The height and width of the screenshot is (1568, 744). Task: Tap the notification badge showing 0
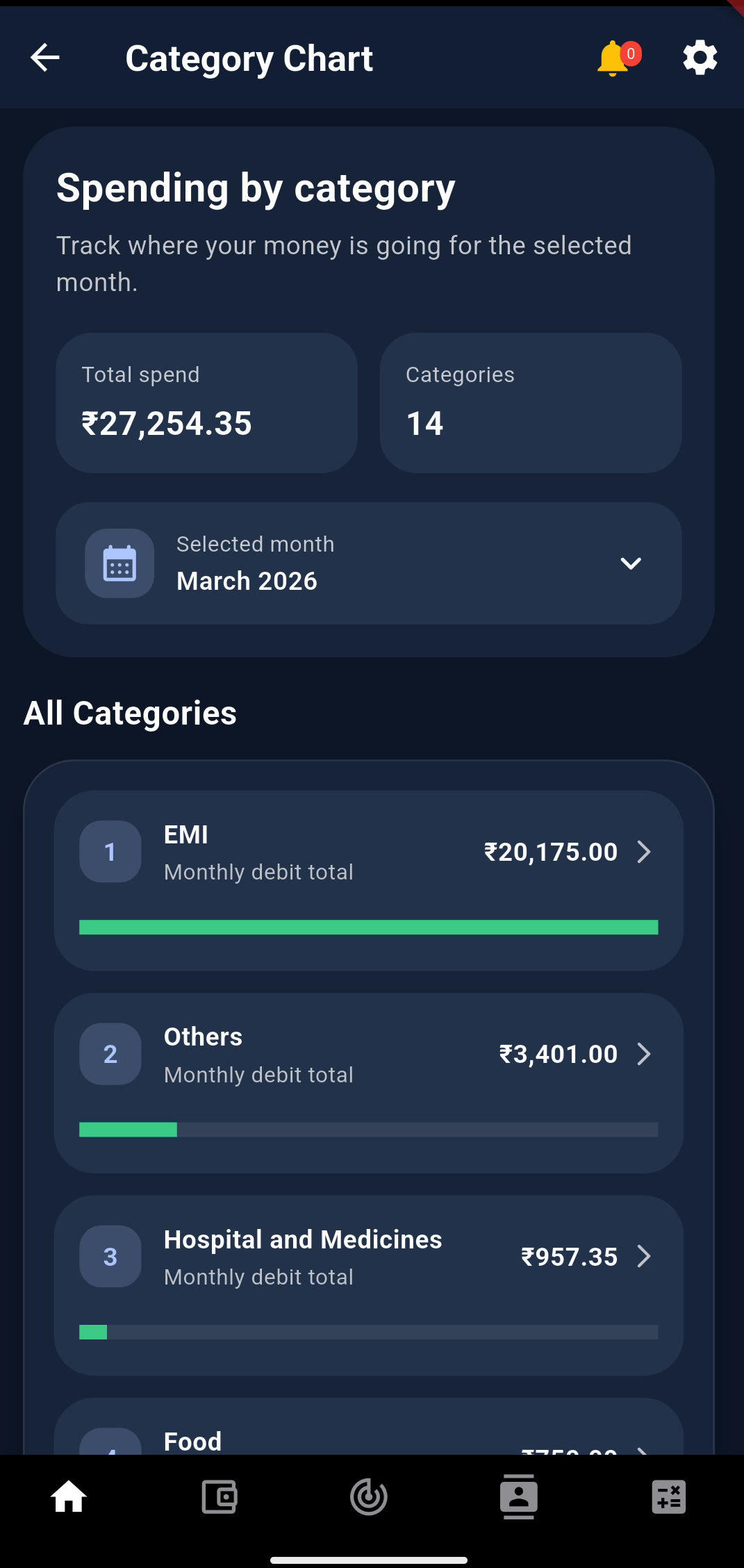pyautogui.click(x=629, y=53)
